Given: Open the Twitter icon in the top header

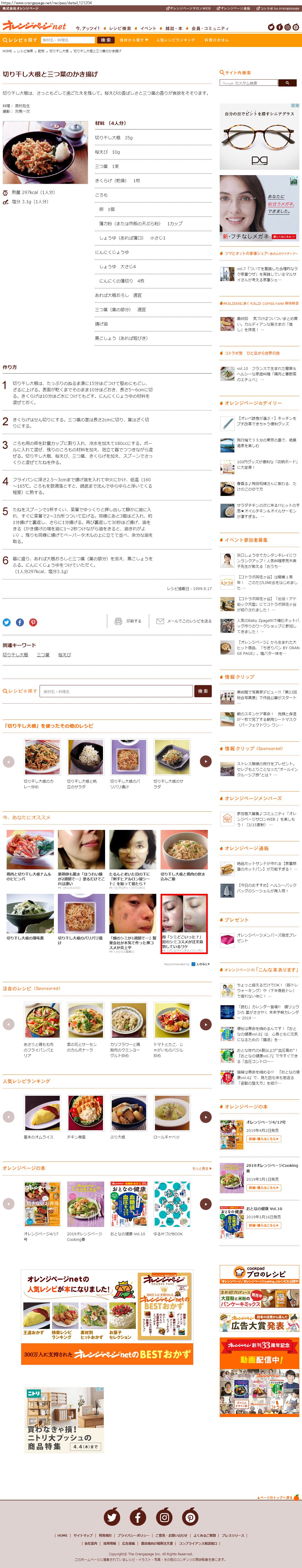Looking at the screenshot, I should coord(271,27).
